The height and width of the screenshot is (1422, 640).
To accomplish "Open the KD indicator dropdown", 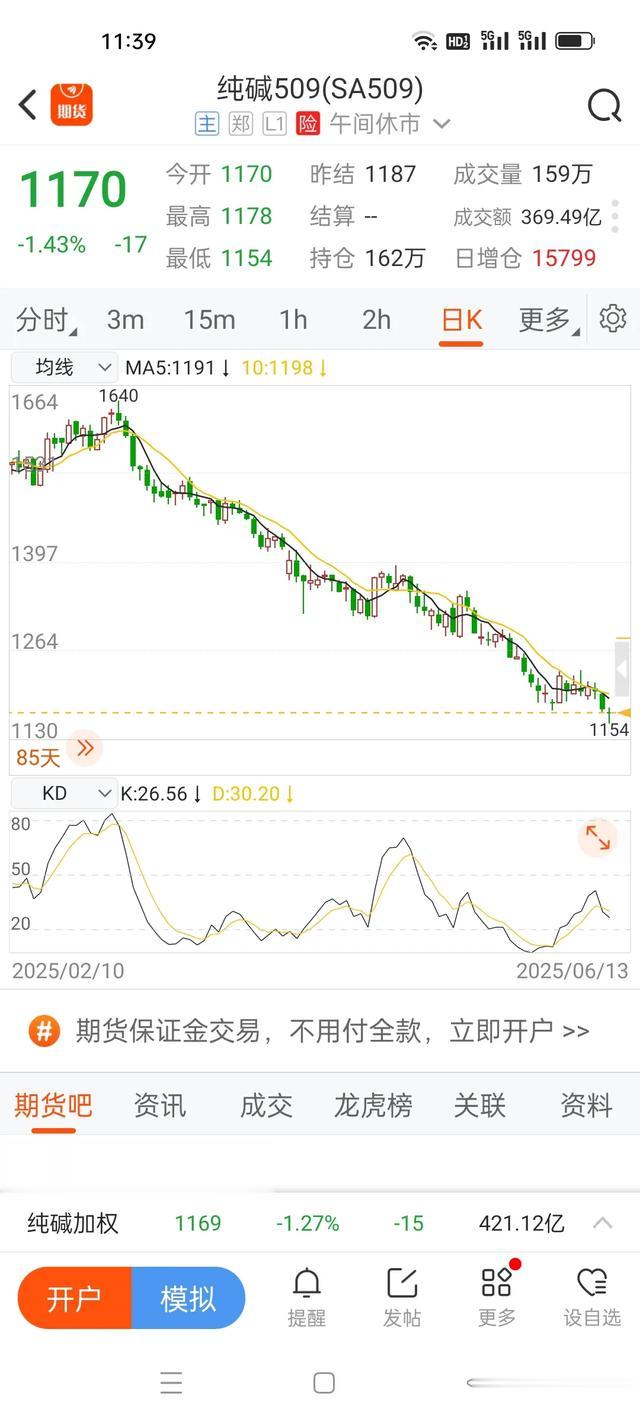I will 64,794.
